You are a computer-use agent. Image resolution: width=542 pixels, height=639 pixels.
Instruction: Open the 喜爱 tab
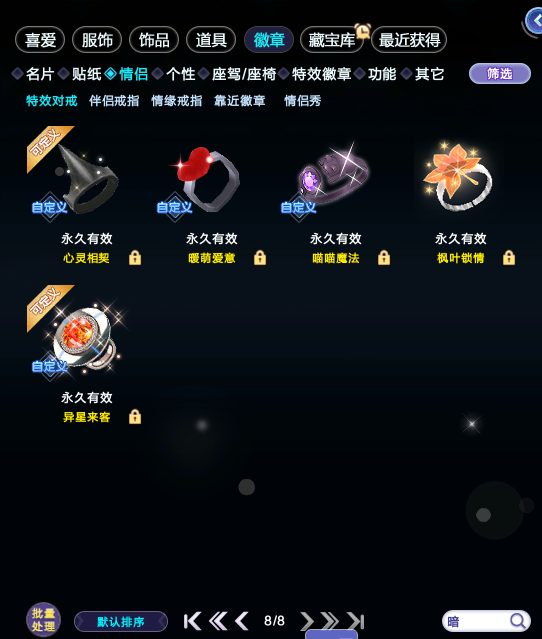(40, 40)
